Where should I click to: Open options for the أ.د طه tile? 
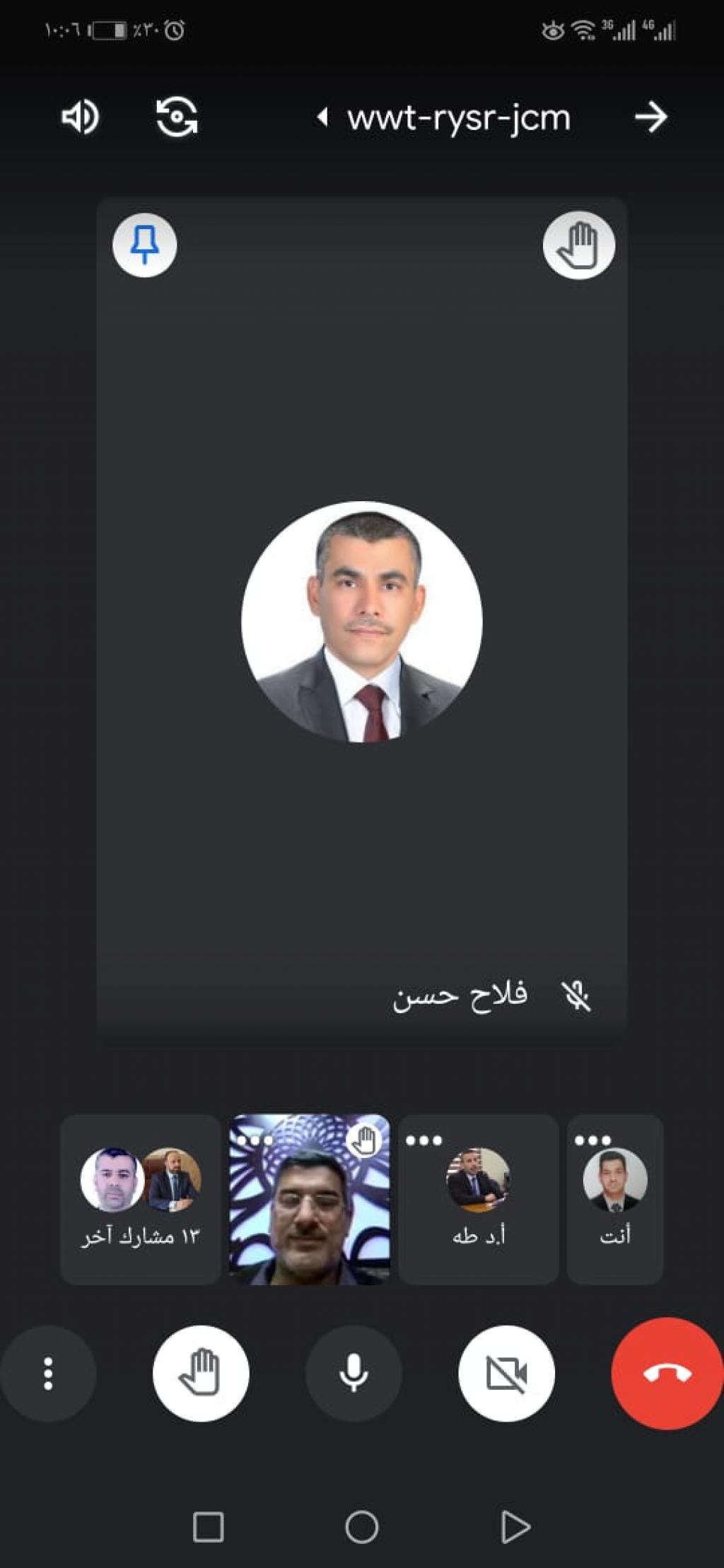[424, 1140]
